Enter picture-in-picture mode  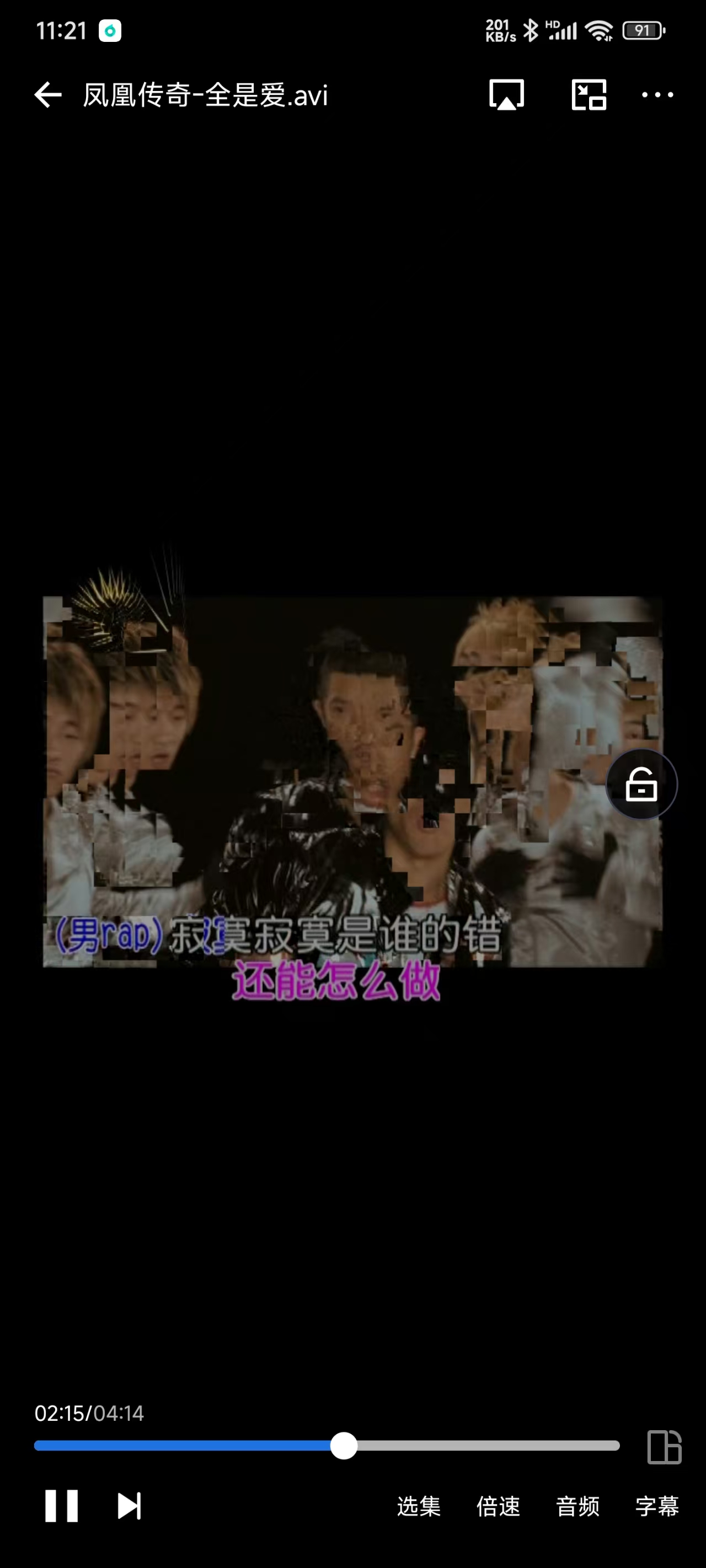(589, 95)
